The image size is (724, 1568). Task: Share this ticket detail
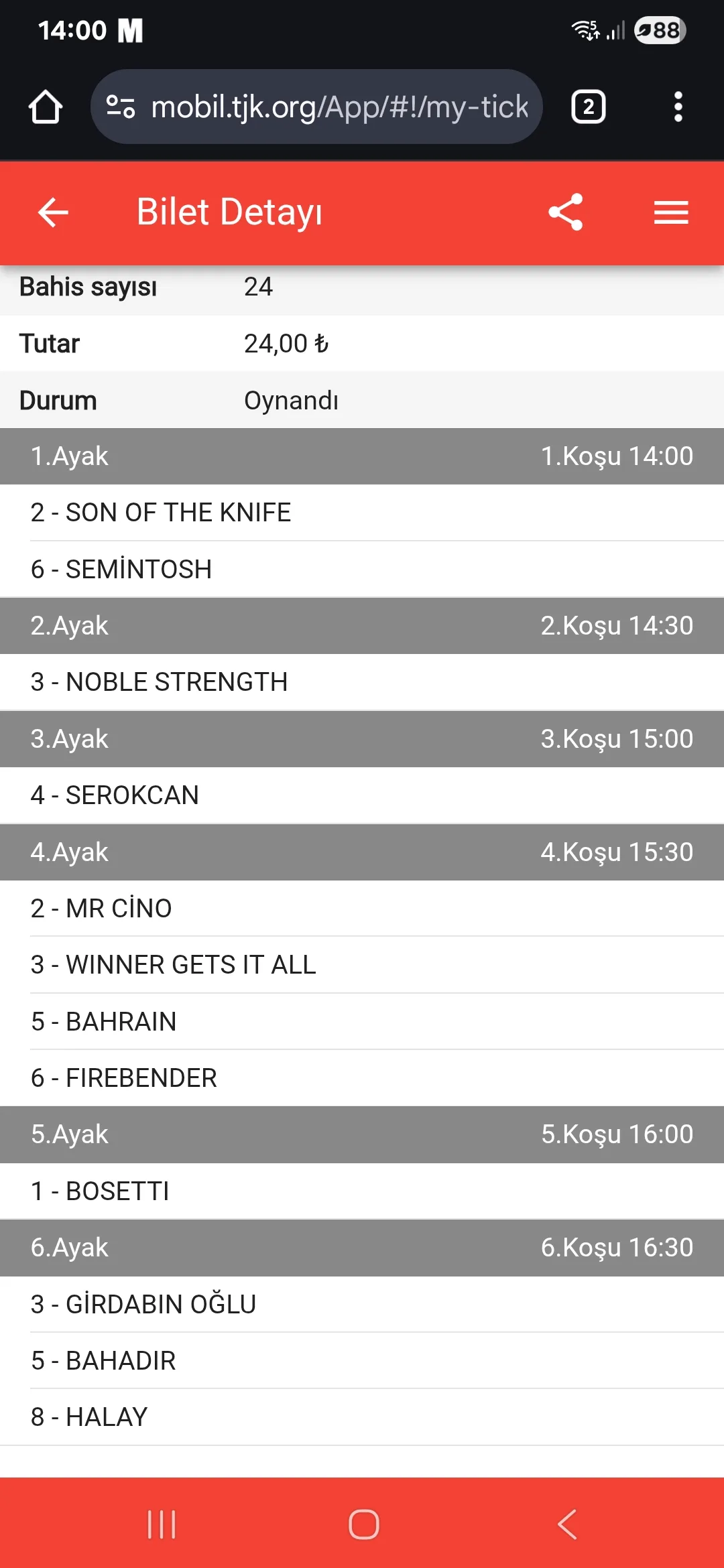pos(566,212)
